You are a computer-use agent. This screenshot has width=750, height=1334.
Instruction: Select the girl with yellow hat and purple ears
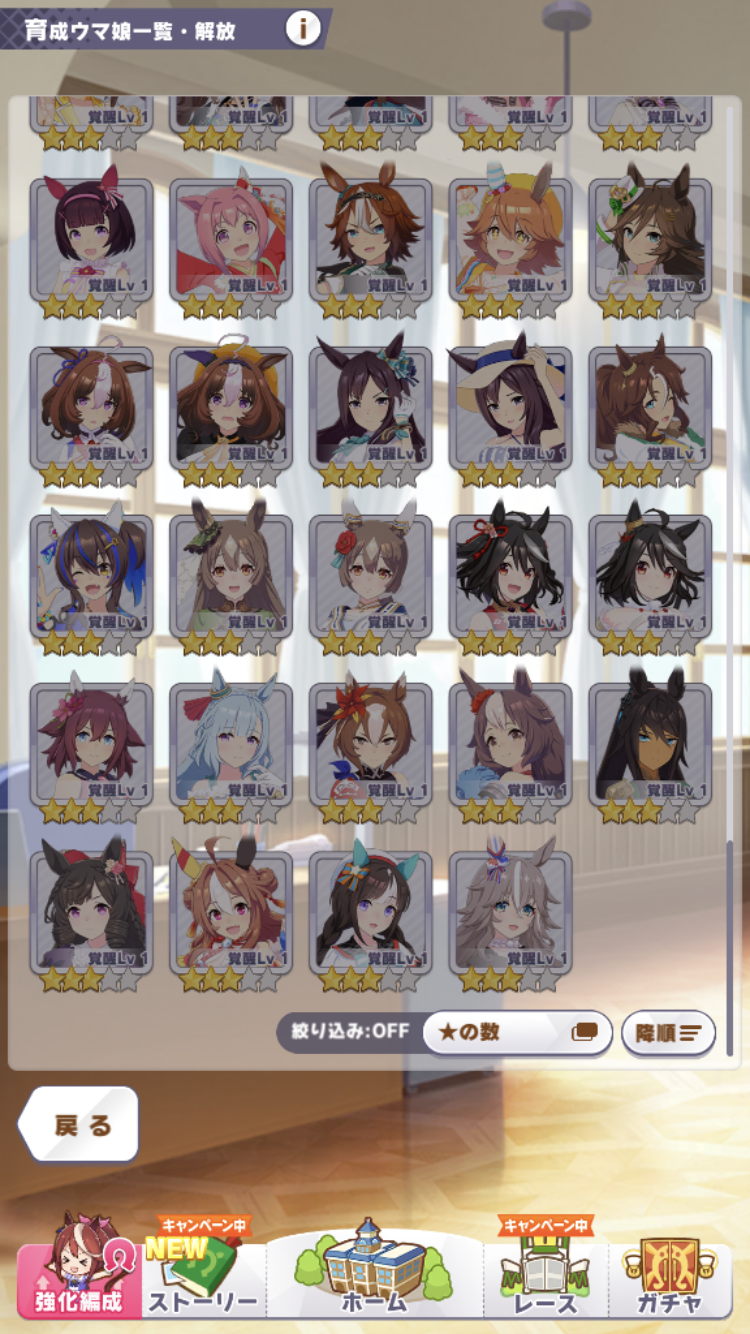click(231, 408)
